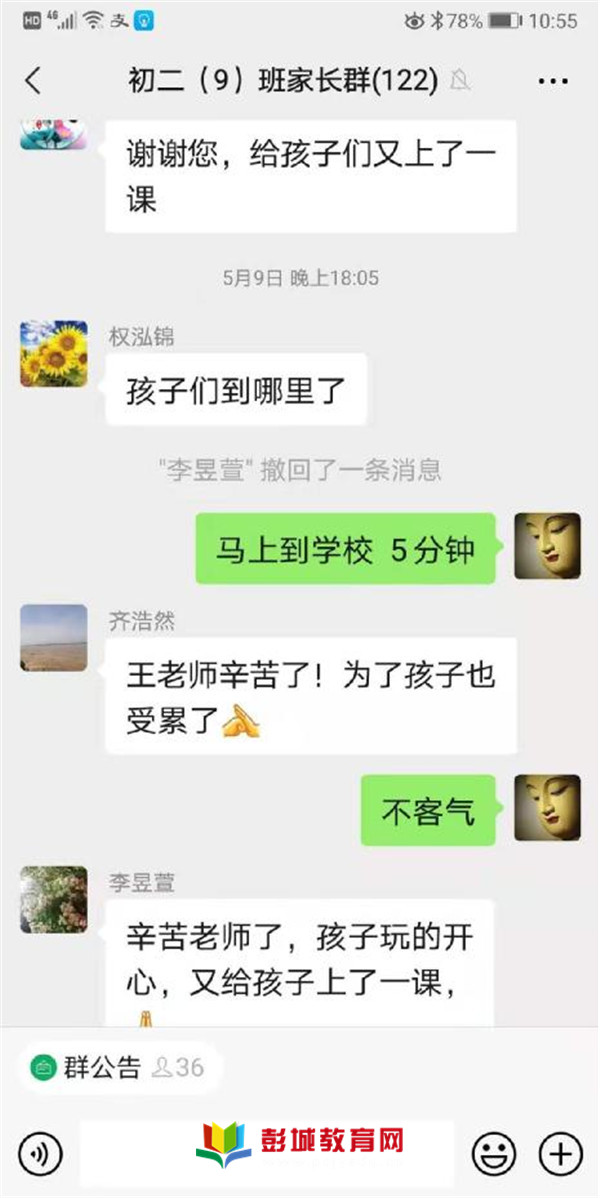The height and width of the screenshot is (1198, 600).
Task: View 齐浩然's profile avatar
Action: click(54, 637)
